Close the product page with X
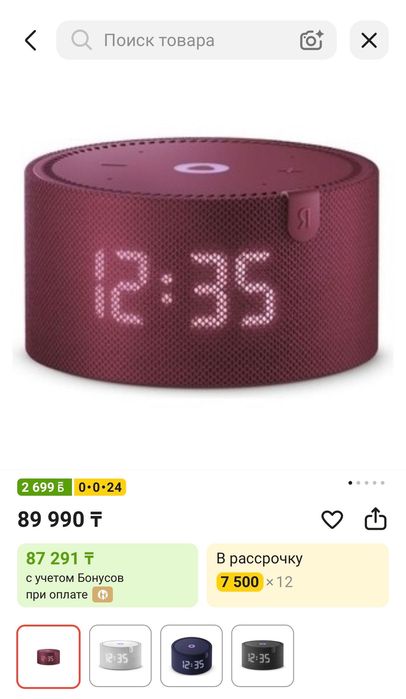The height and width of the screenshot is (699, 406). (369, 41)
